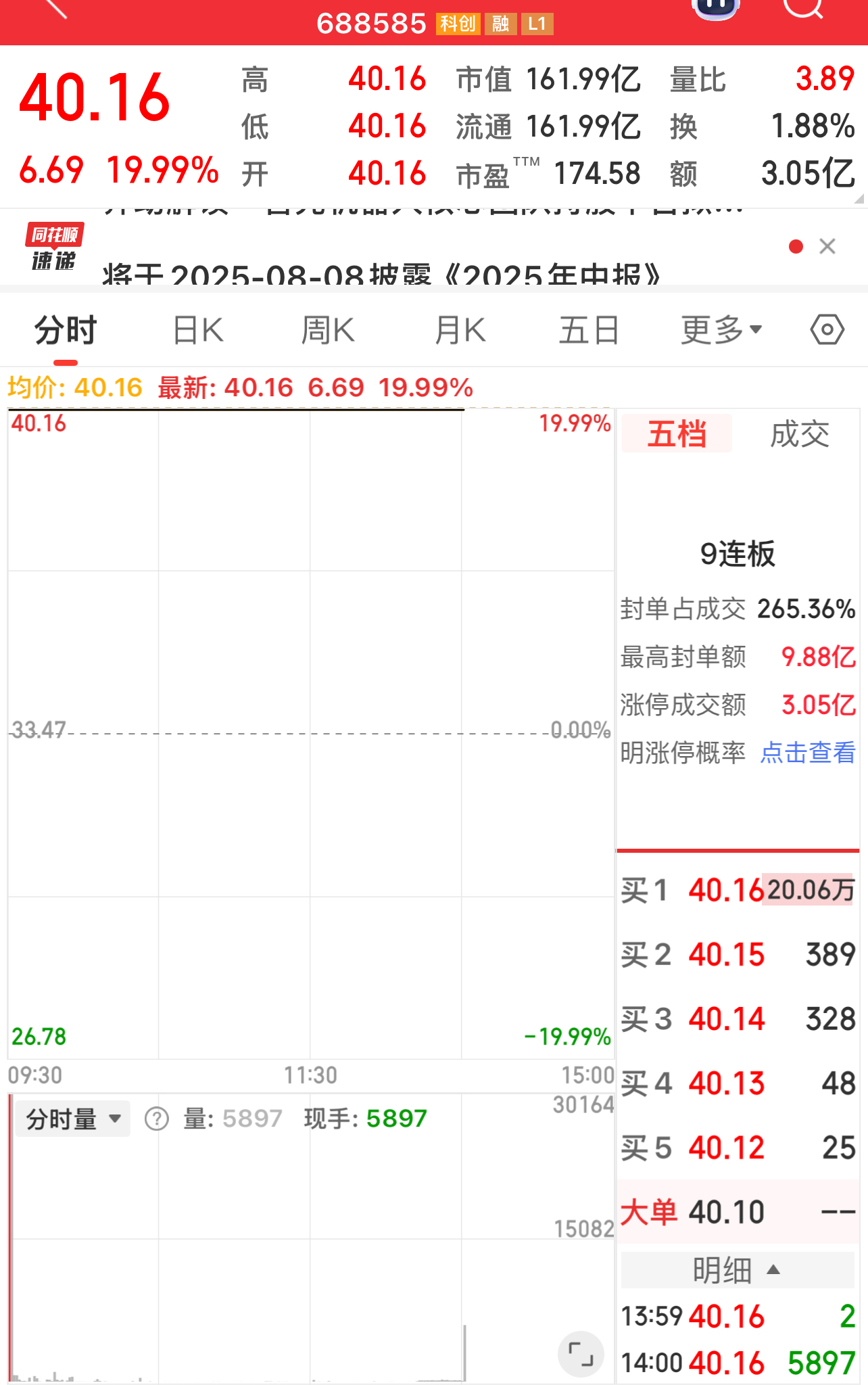
Task: Show the 五日 chart tab
Action: point(589,331)
